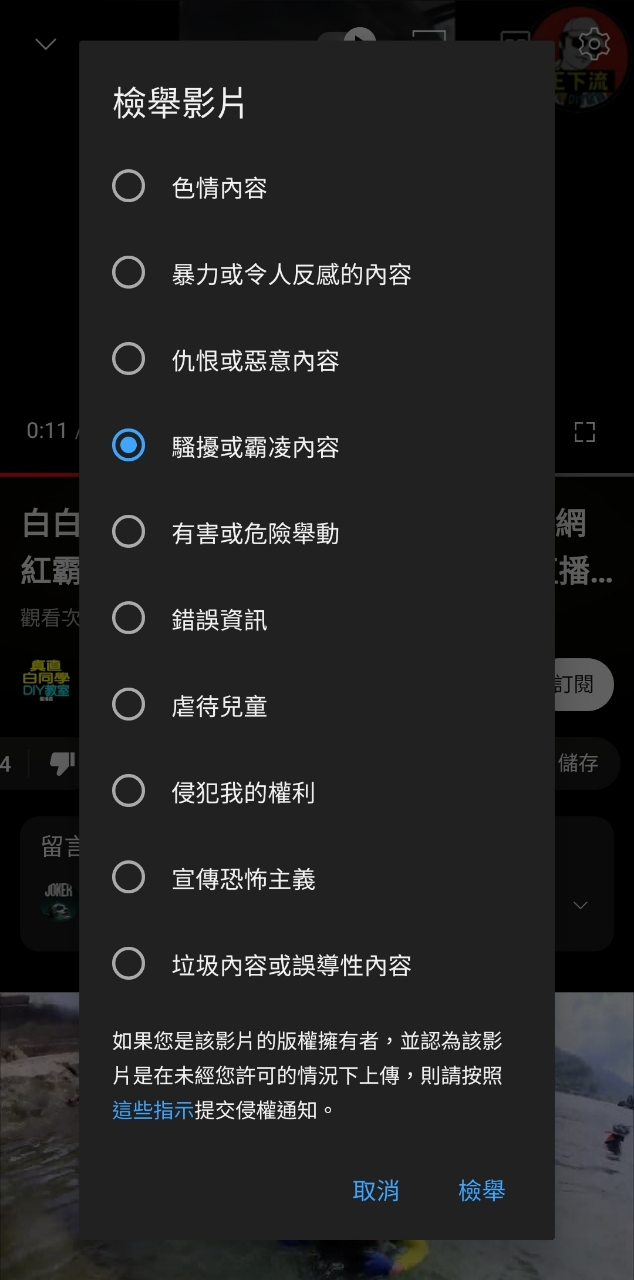
Task: Select the 虐待兒童 option
Action: [x=129, y=705]
